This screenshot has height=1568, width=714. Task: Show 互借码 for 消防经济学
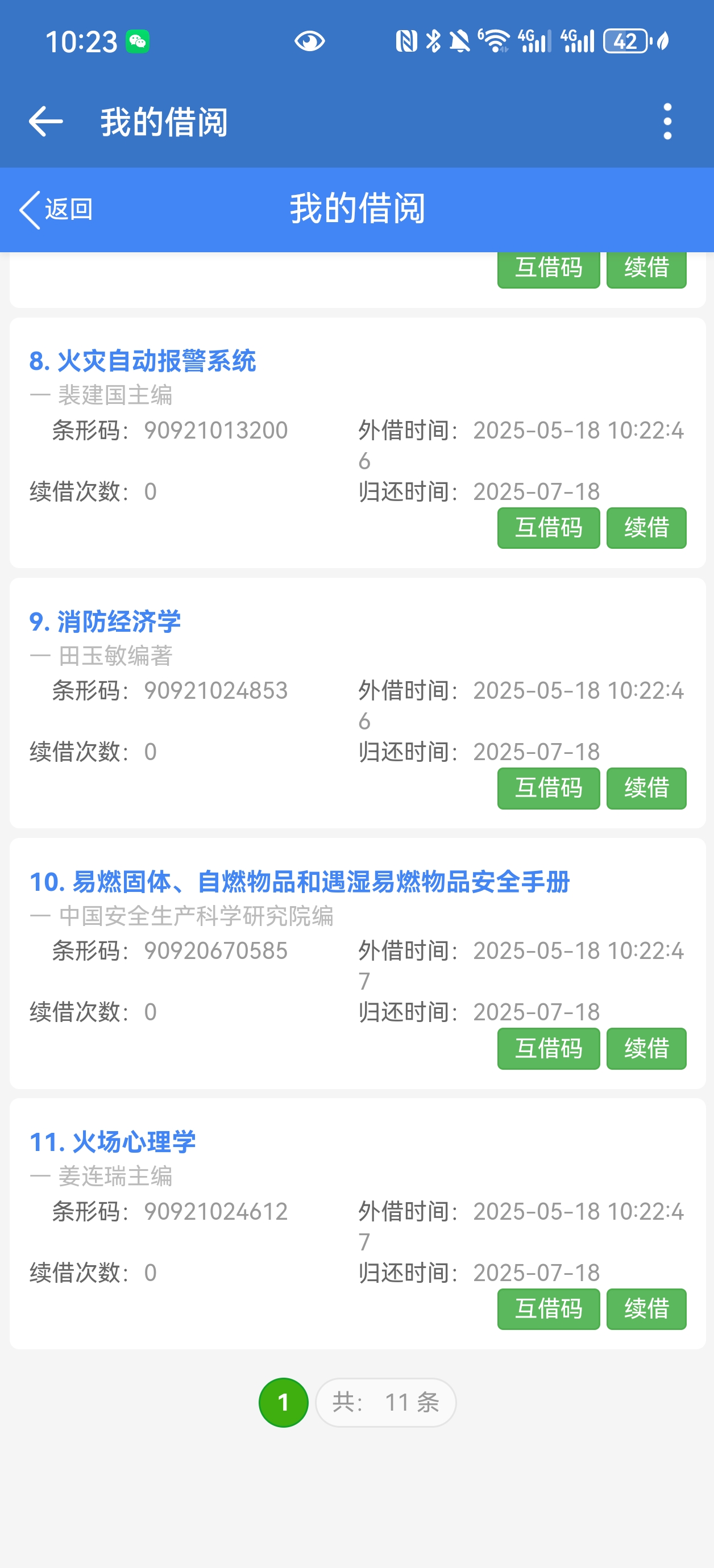coord(549,789)
